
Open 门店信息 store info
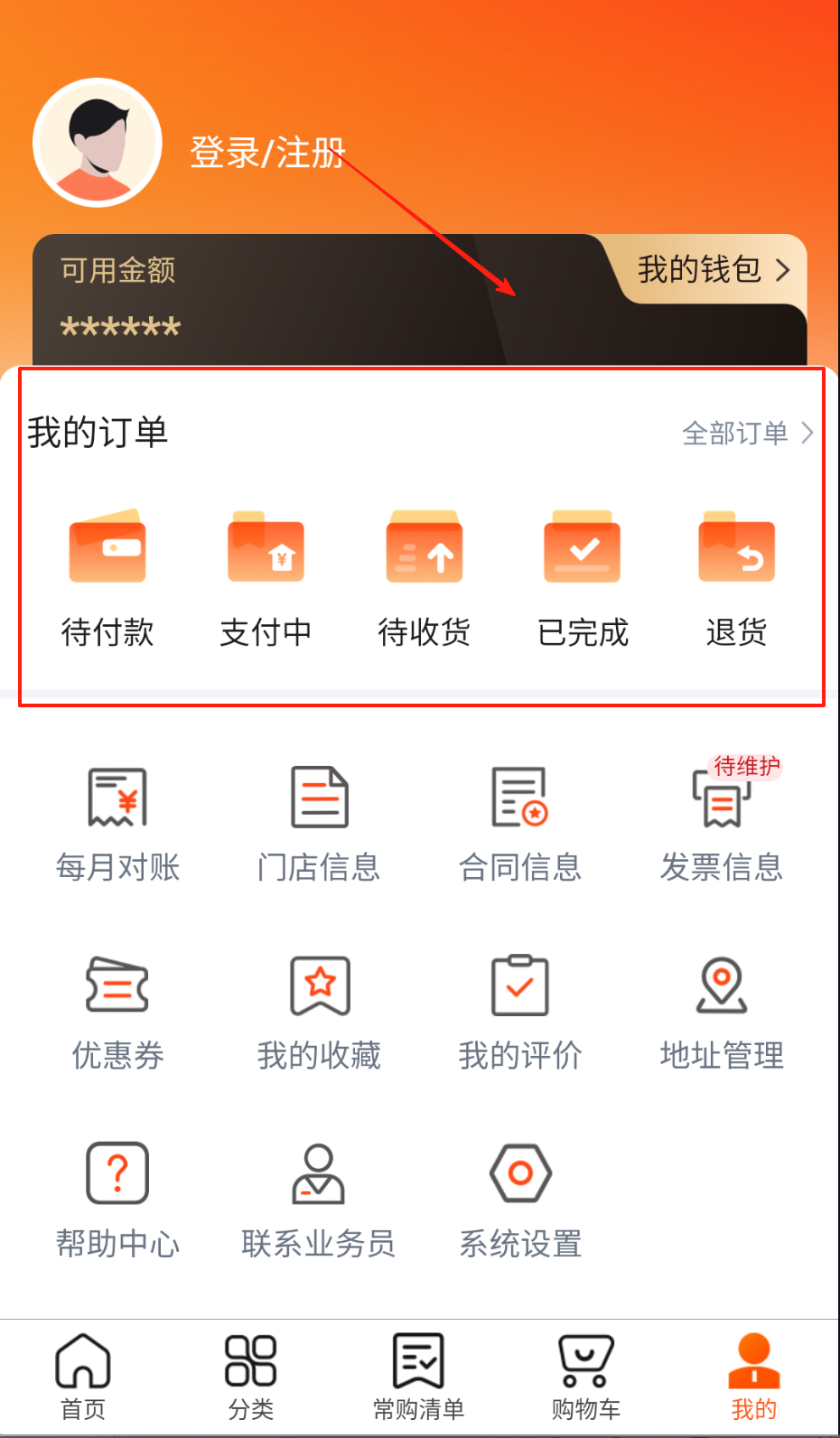click(319, 824)
